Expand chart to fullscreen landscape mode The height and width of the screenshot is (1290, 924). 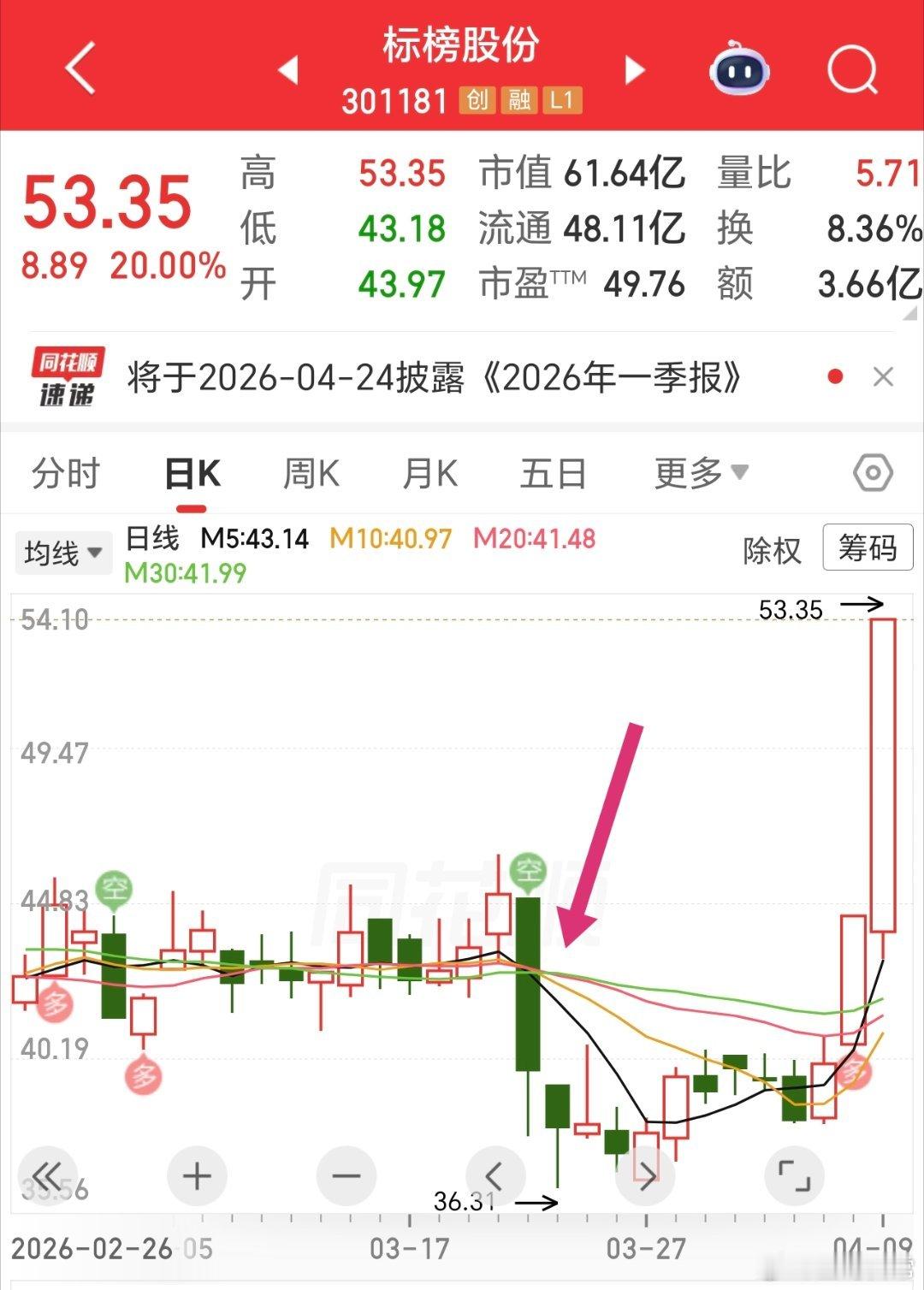coord(796,1175)
